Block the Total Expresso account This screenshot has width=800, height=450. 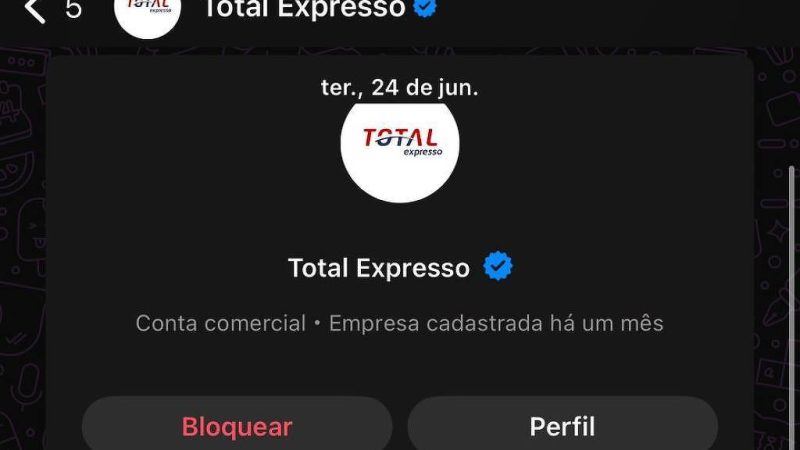(x=237, y=426)
